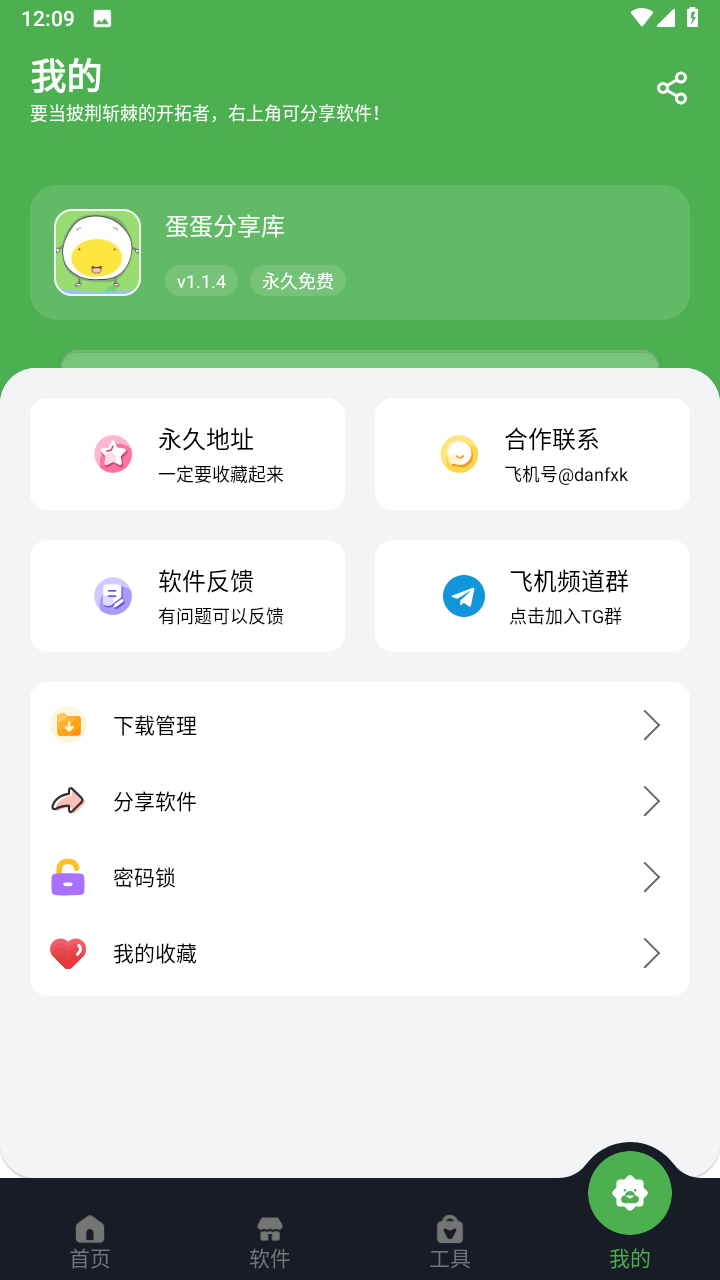
Task: Select the 分享软件 row
Action: (360, 801)
